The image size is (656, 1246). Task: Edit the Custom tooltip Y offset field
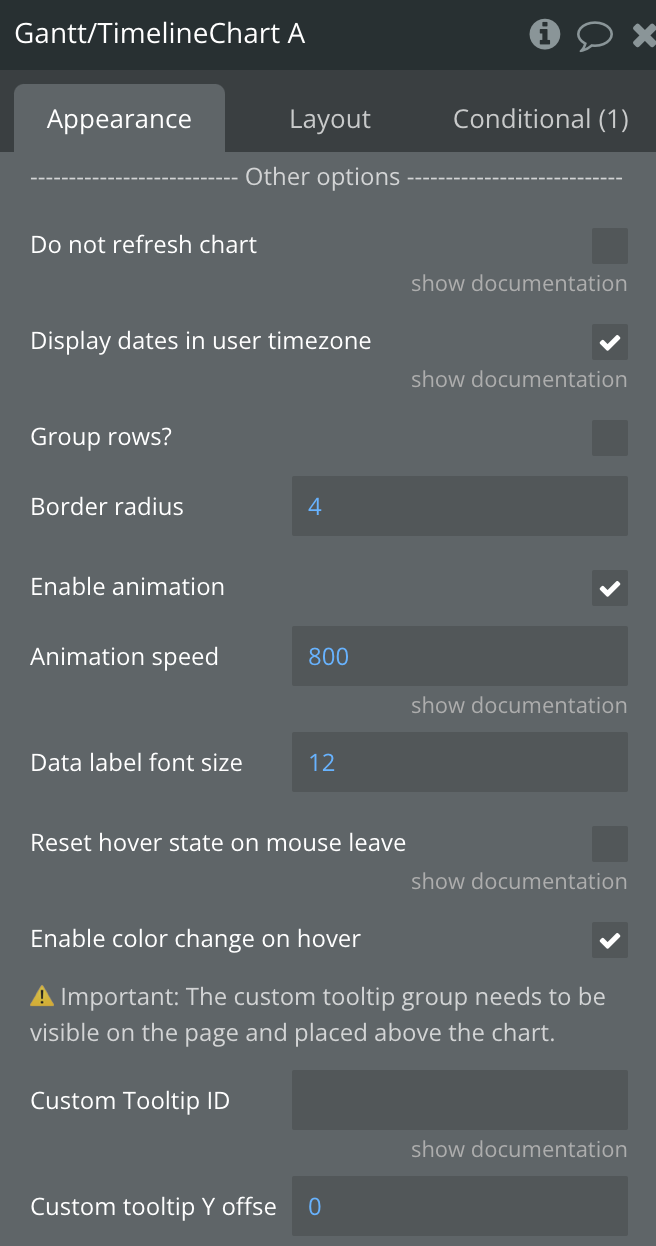coord(459,1206)
